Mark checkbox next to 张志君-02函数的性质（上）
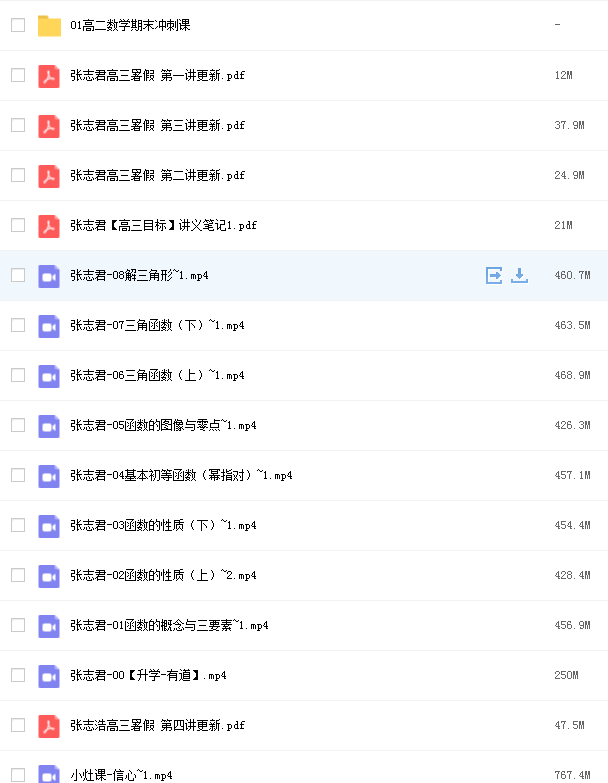The height and width of the screenshot is (783, 608). (x=18, y=575)
